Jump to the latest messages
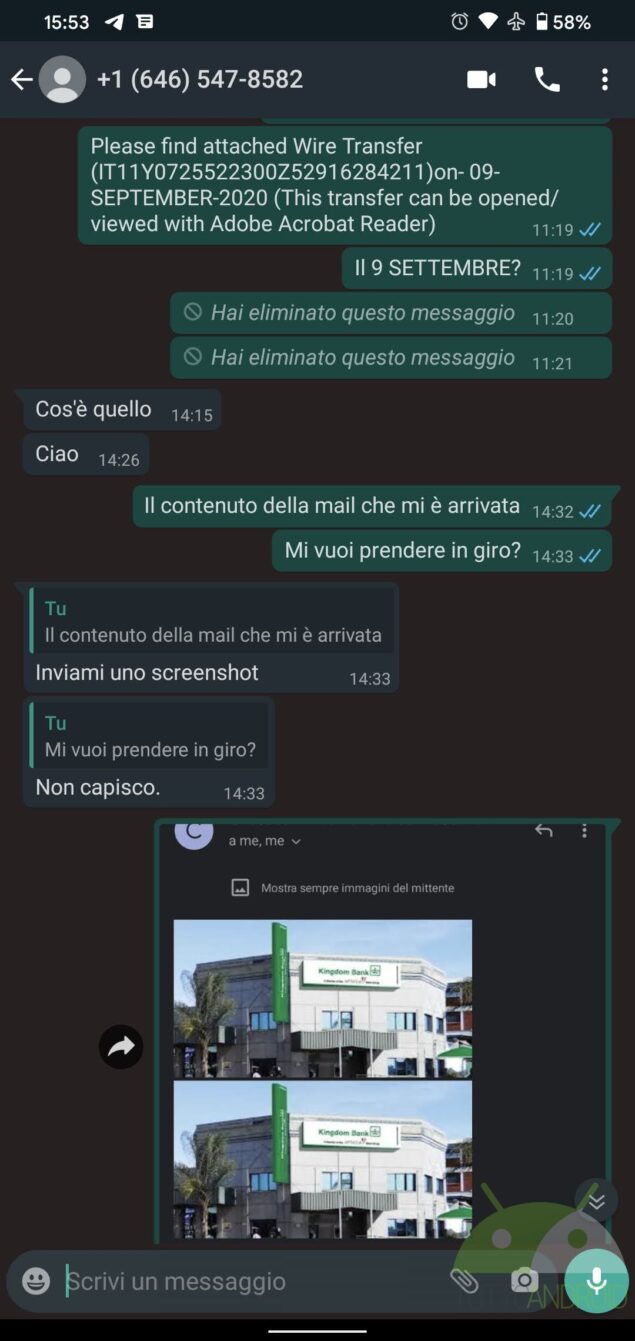Screen dimensions: 635x1341 [x=597, y=1202]
